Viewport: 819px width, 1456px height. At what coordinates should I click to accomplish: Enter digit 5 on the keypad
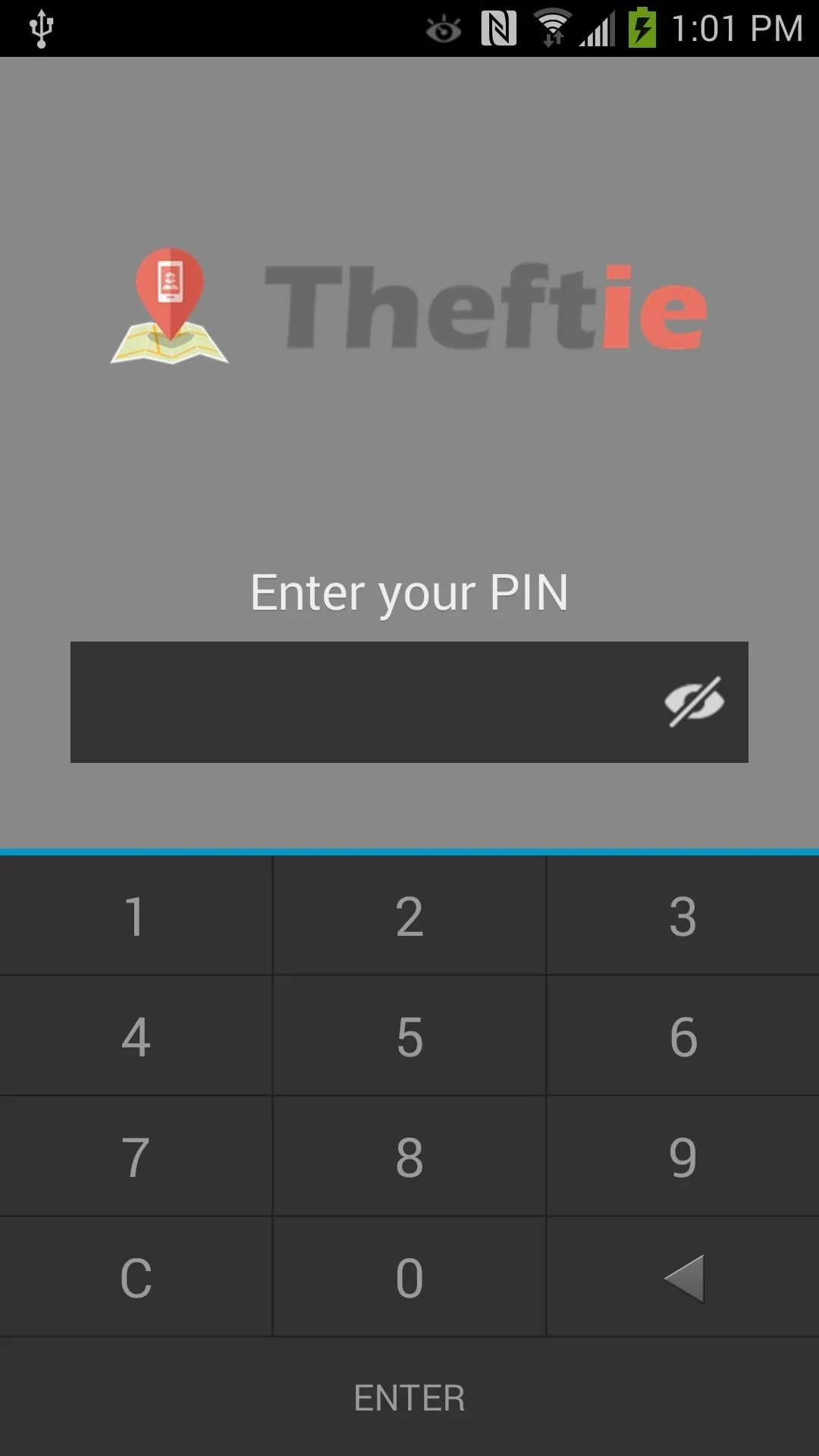point(409,1036)
